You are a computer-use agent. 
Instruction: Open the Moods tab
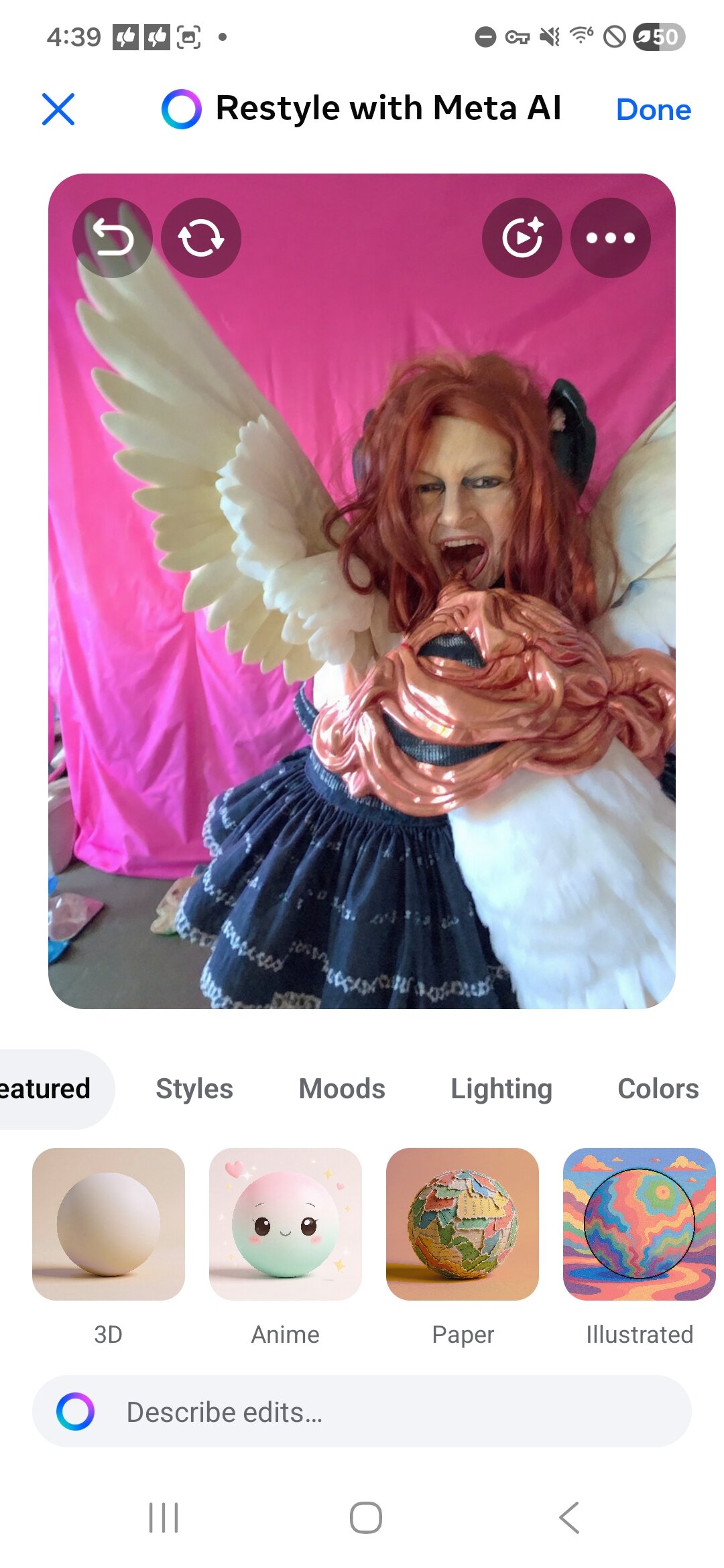[342, 1089]
